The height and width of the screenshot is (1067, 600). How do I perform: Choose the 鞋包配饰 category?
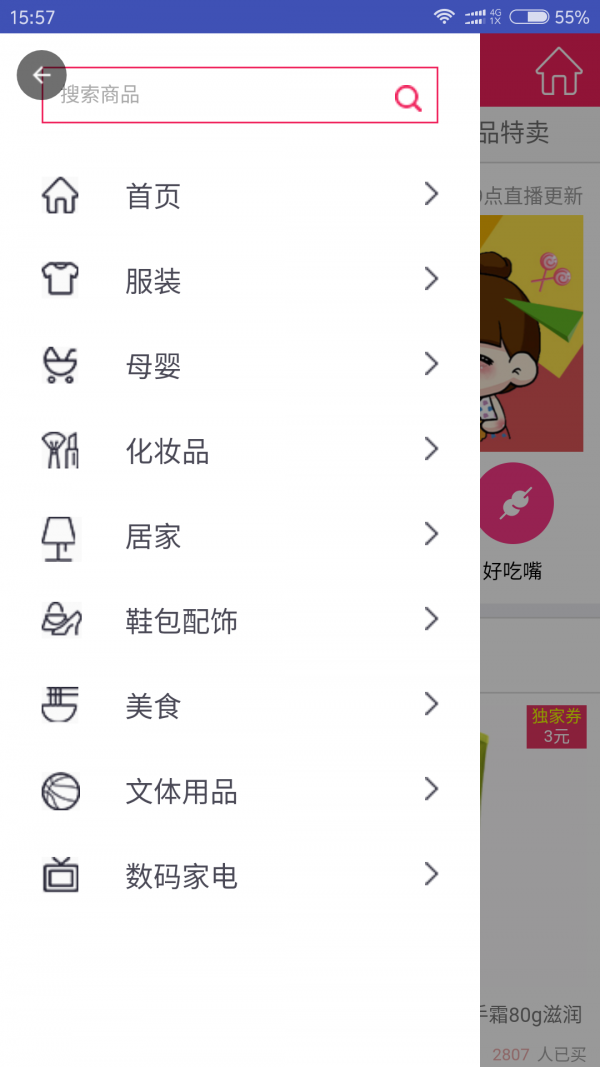240,621
